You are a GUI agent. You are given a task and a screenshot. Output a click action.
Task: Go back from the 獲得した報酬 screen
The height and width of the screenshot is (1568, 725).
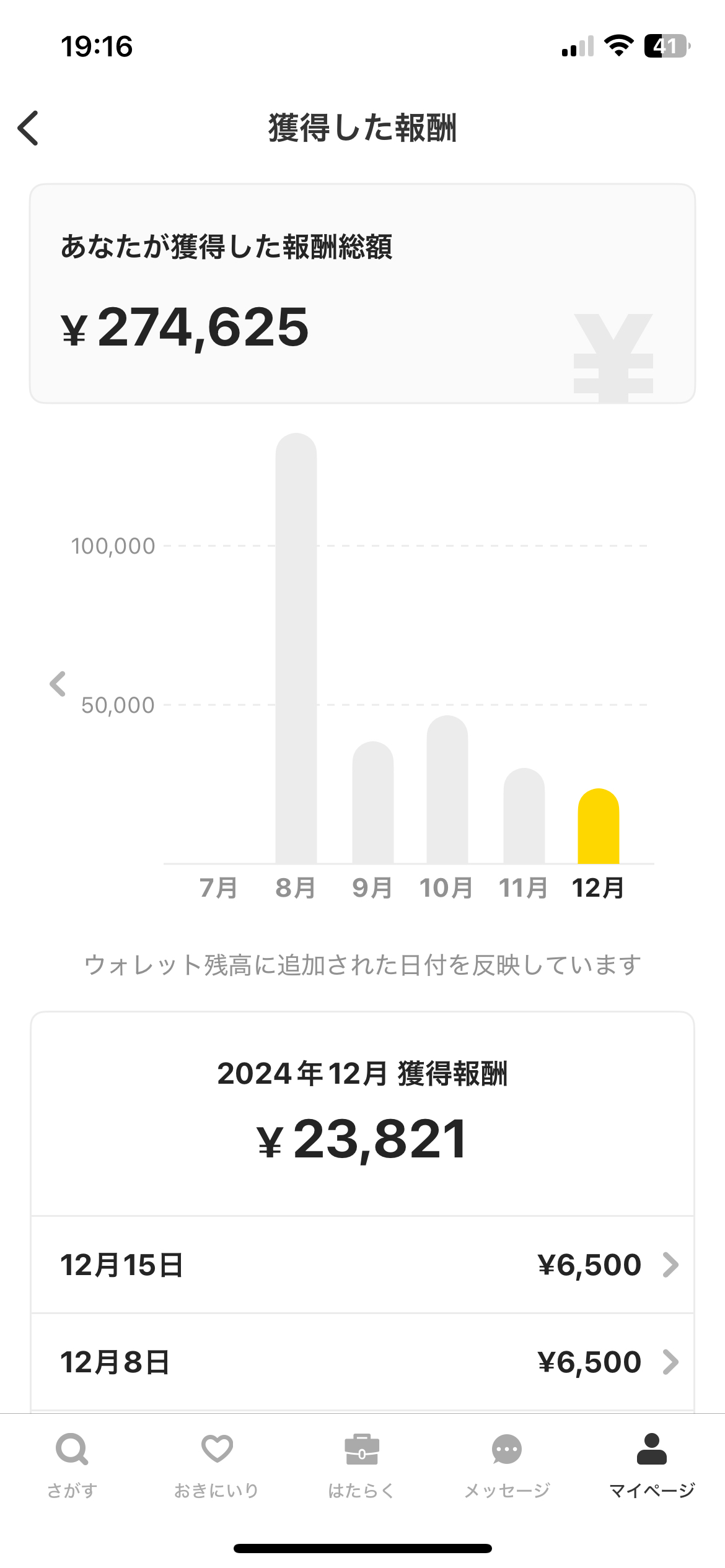29,128
